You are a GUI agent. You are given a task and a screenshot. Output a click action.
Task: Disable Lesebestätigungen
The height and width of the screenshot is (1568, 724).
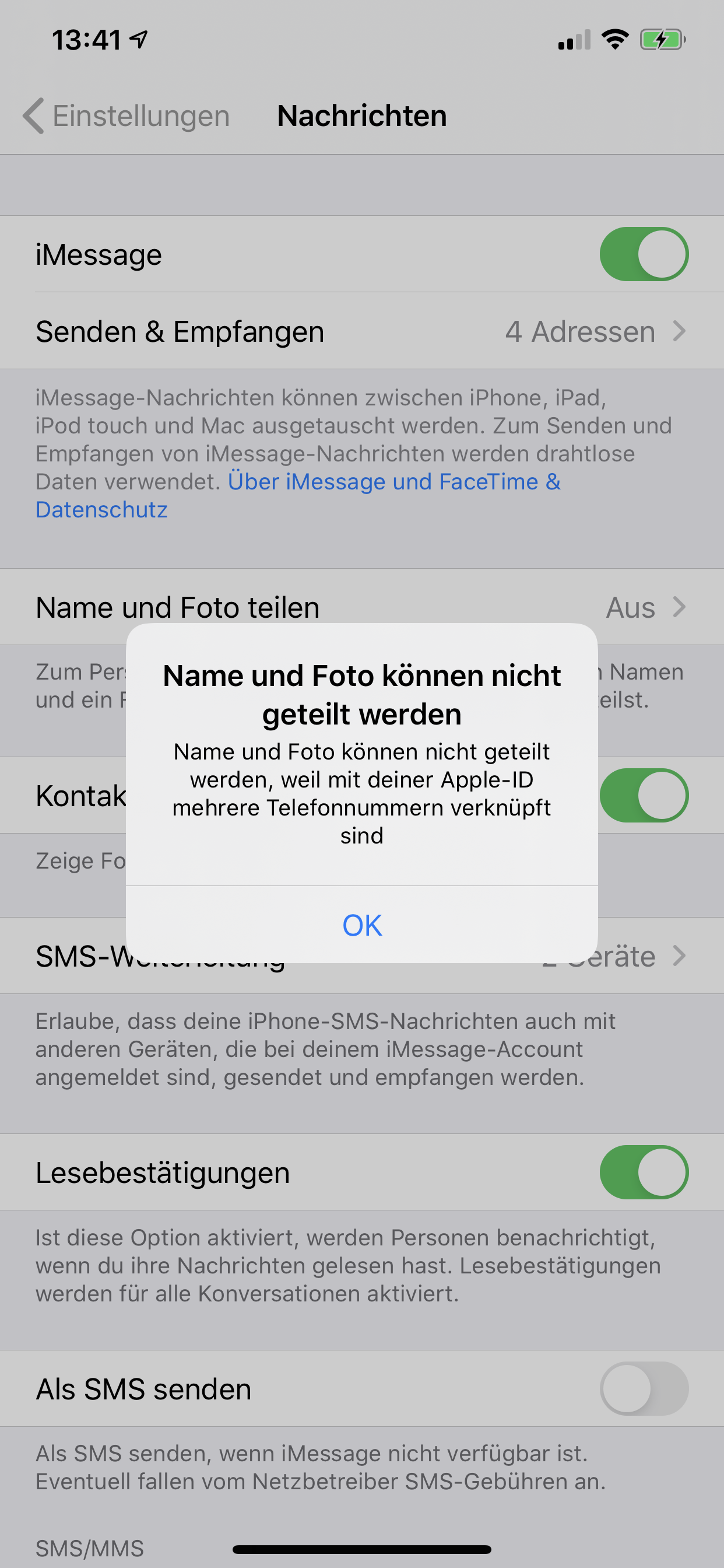pyautogui.click(x=644, y=1172)
